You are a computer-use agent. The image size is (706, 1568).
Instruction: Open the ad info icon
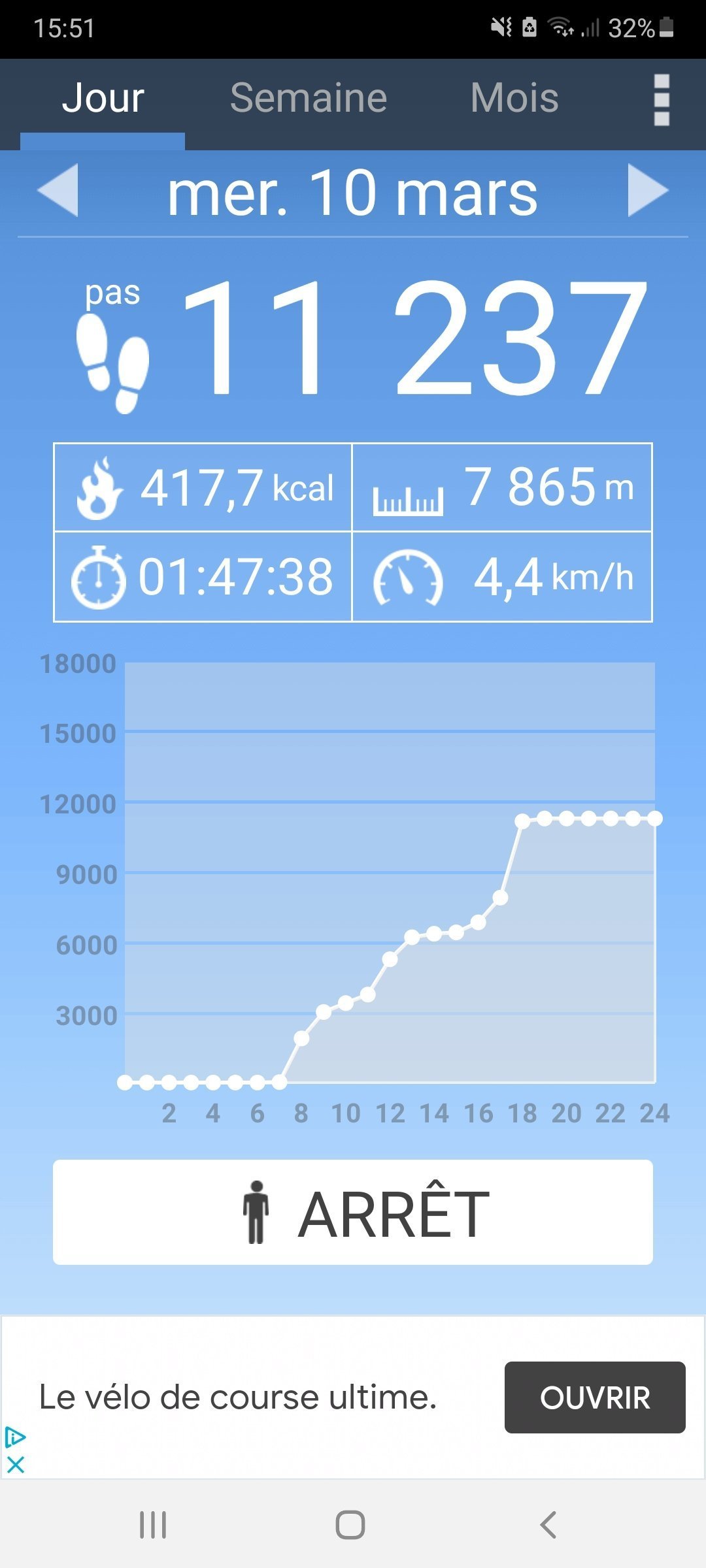pyautogui.click(x=15, y=1437)
